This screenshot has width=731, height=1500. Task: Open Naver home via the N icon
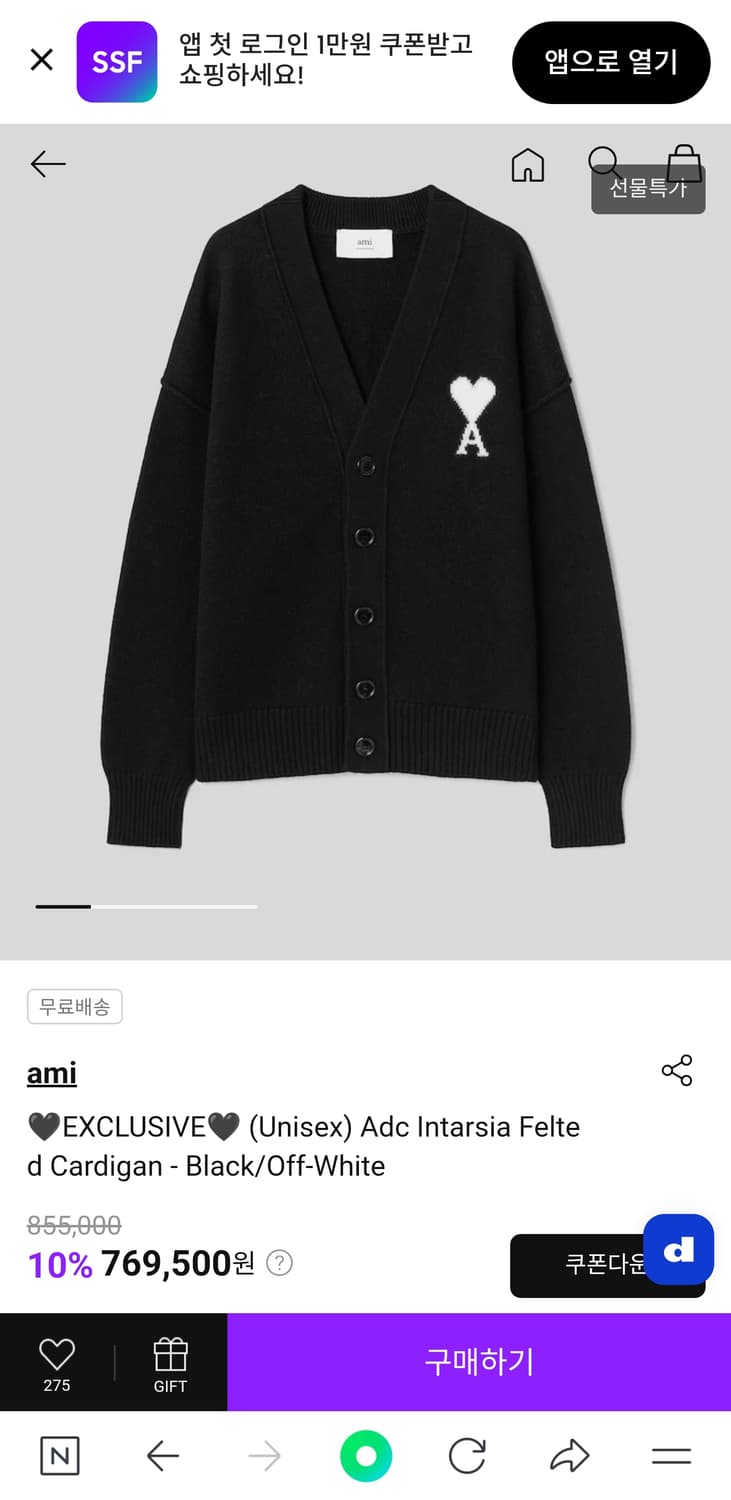coord(60,1456)
